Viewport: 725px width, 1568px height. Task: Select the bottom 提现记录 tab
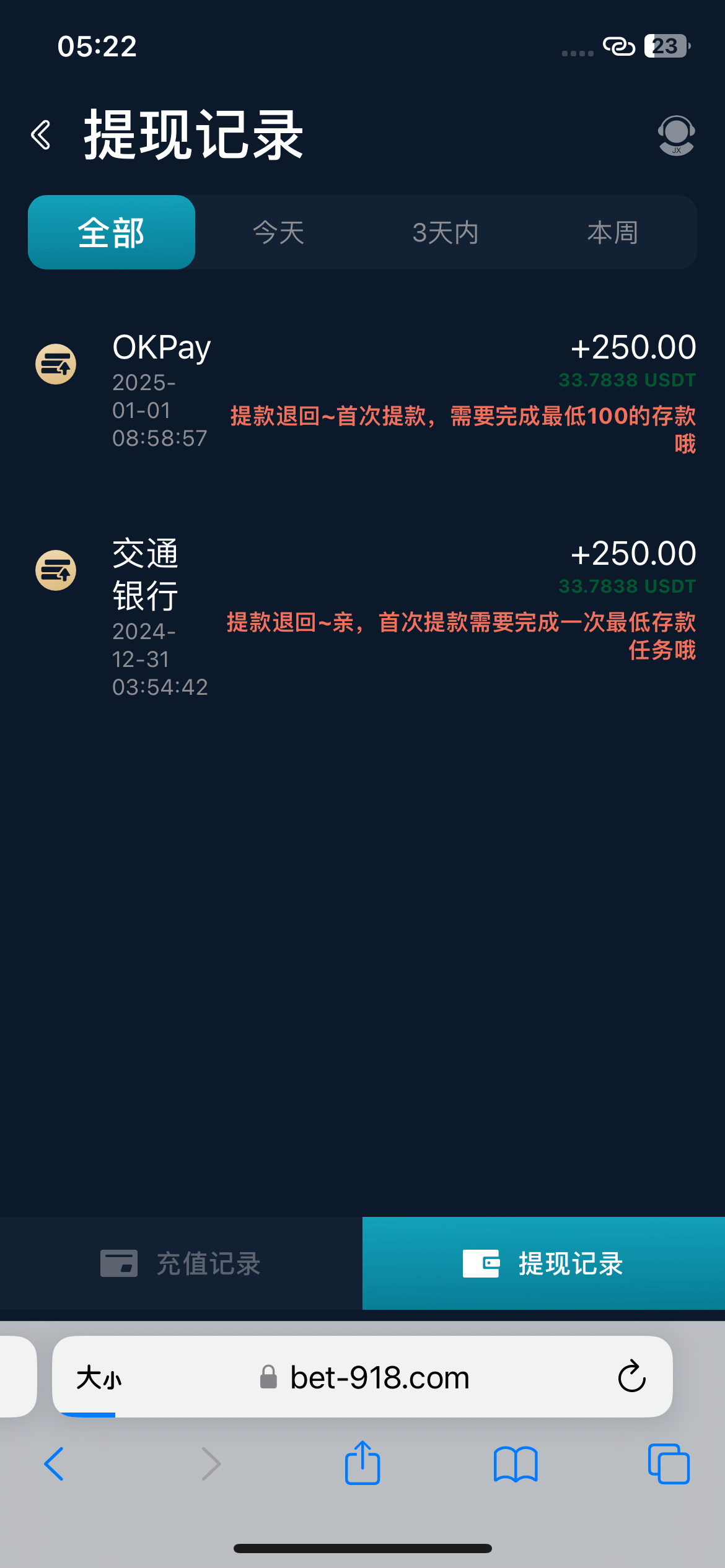543,1263
